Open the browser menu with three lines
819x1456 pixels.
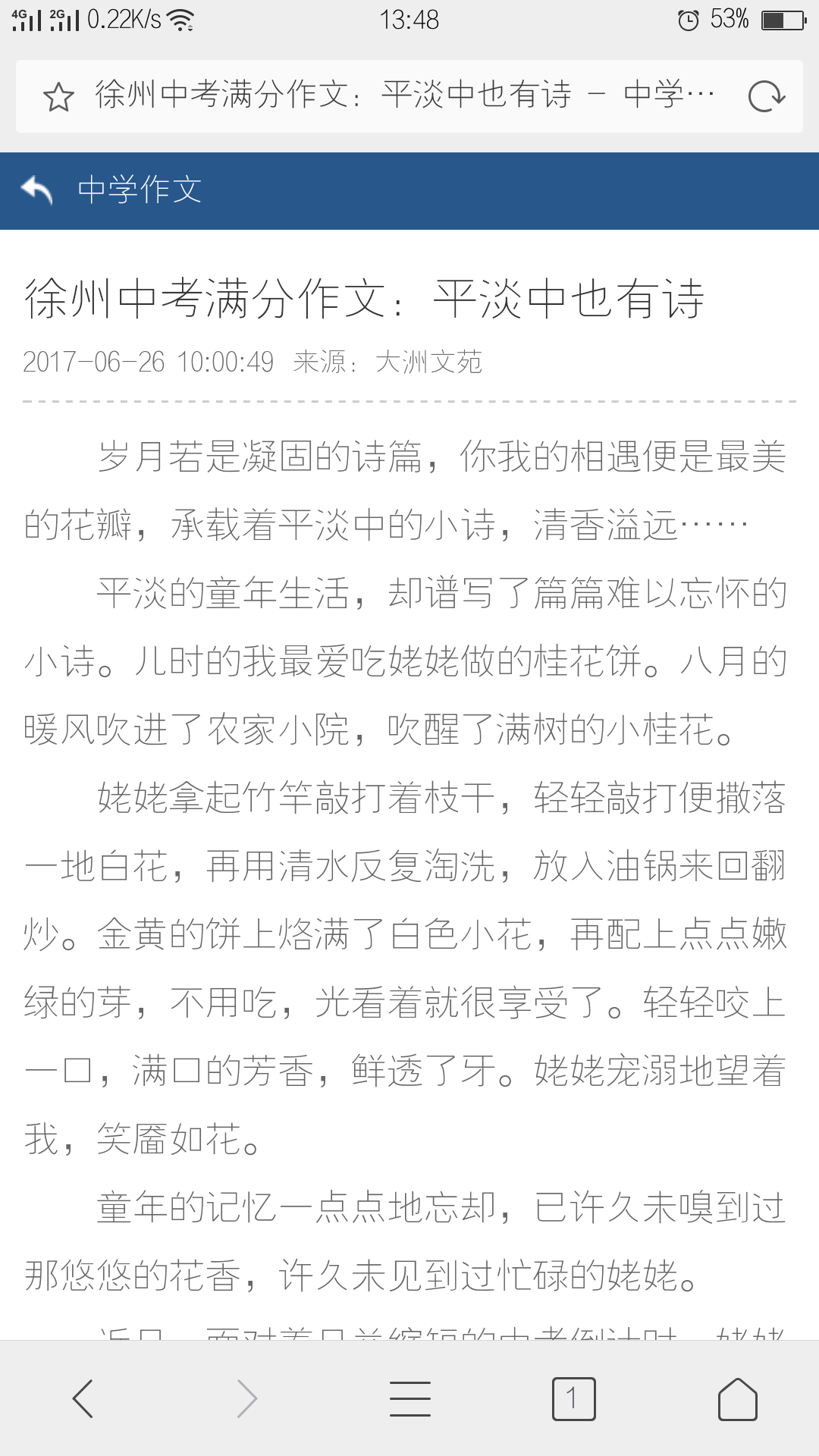pyautogui.click(x=410, y=1398)
